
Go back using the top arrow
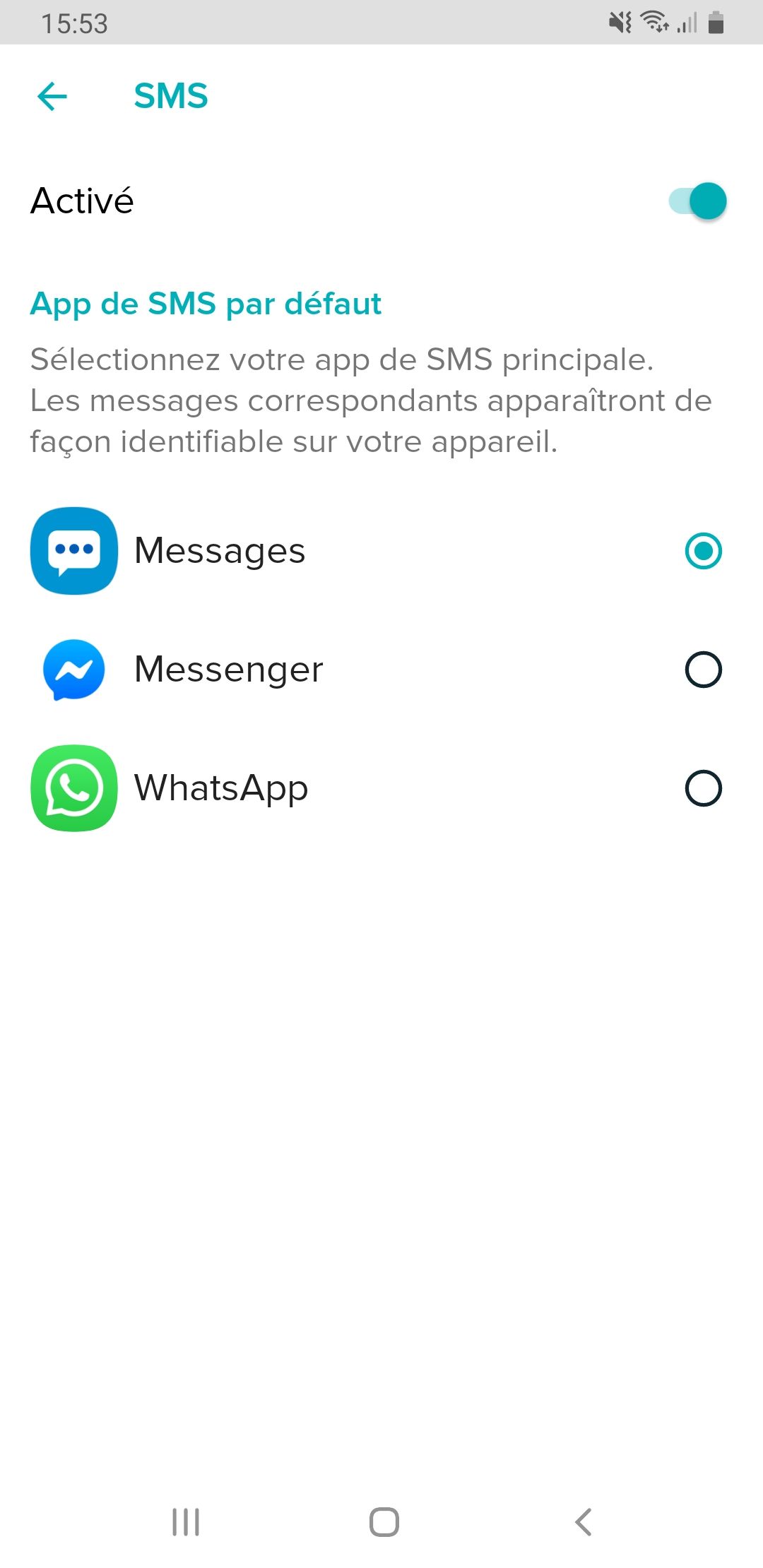pyautogui.click(x=52, y=96)
